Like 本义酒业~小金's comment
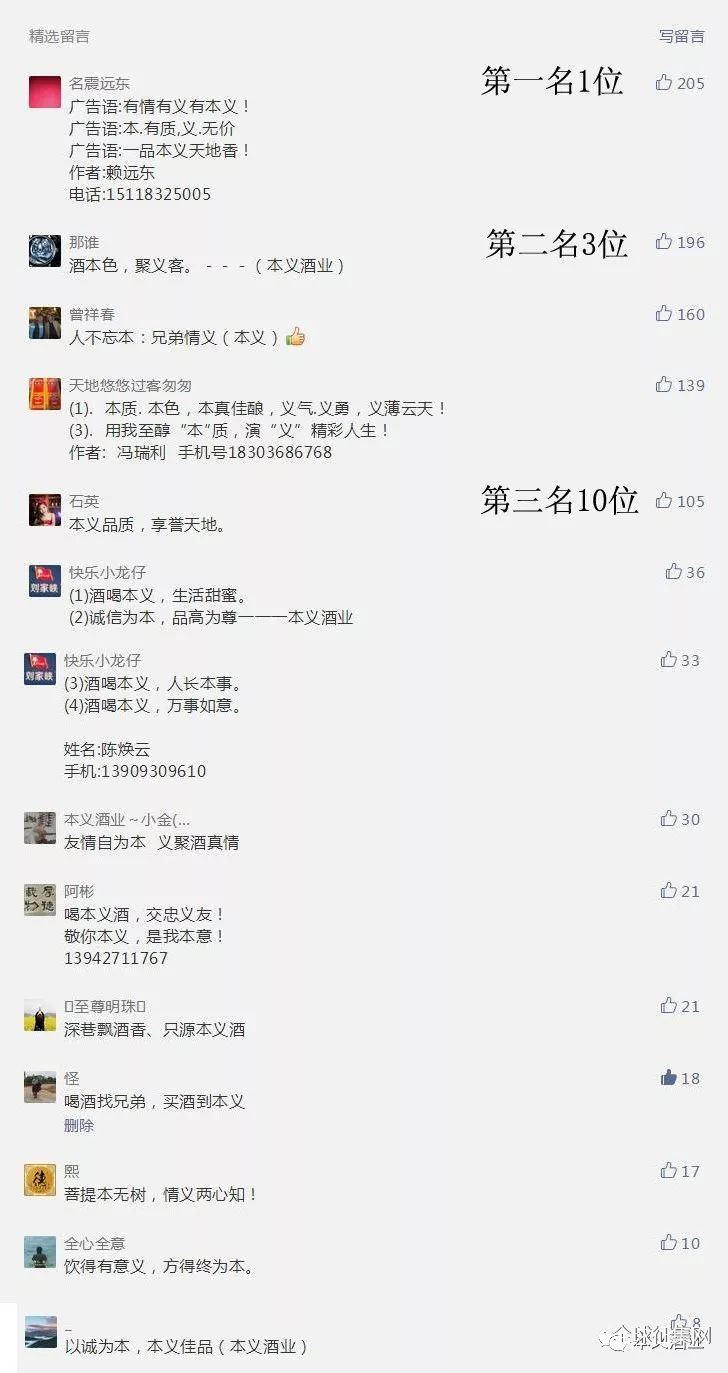The width and height of the screenshot is (728, 1373). pyautogui.click(x=669, y=819)
